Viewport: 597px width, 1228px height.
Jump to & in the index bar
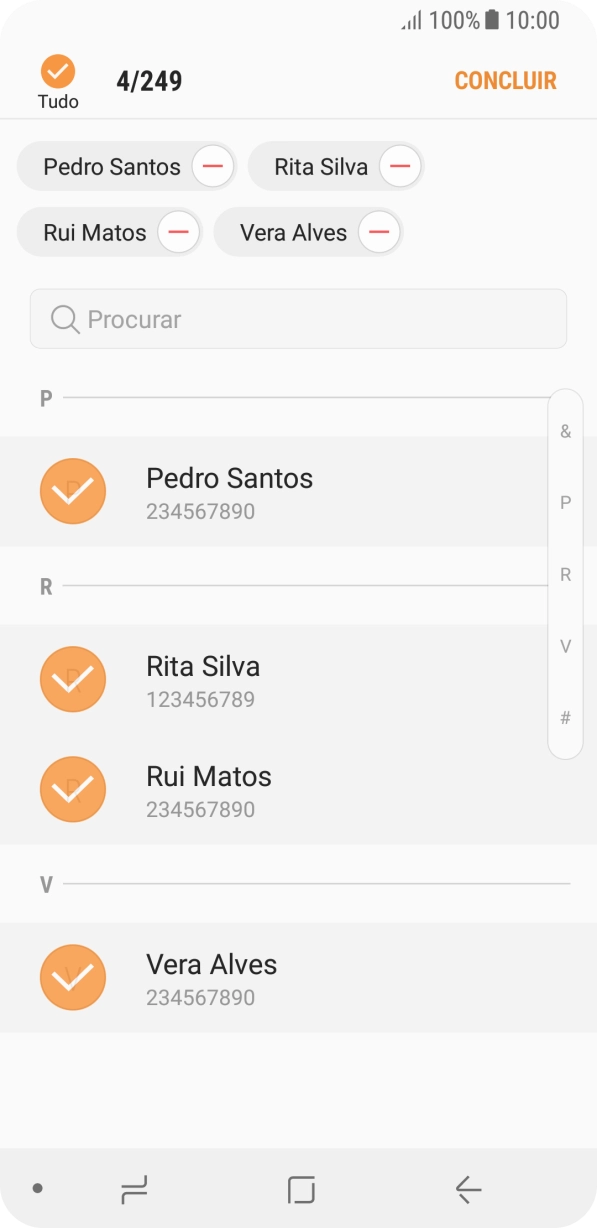click(x=565, y=432)
